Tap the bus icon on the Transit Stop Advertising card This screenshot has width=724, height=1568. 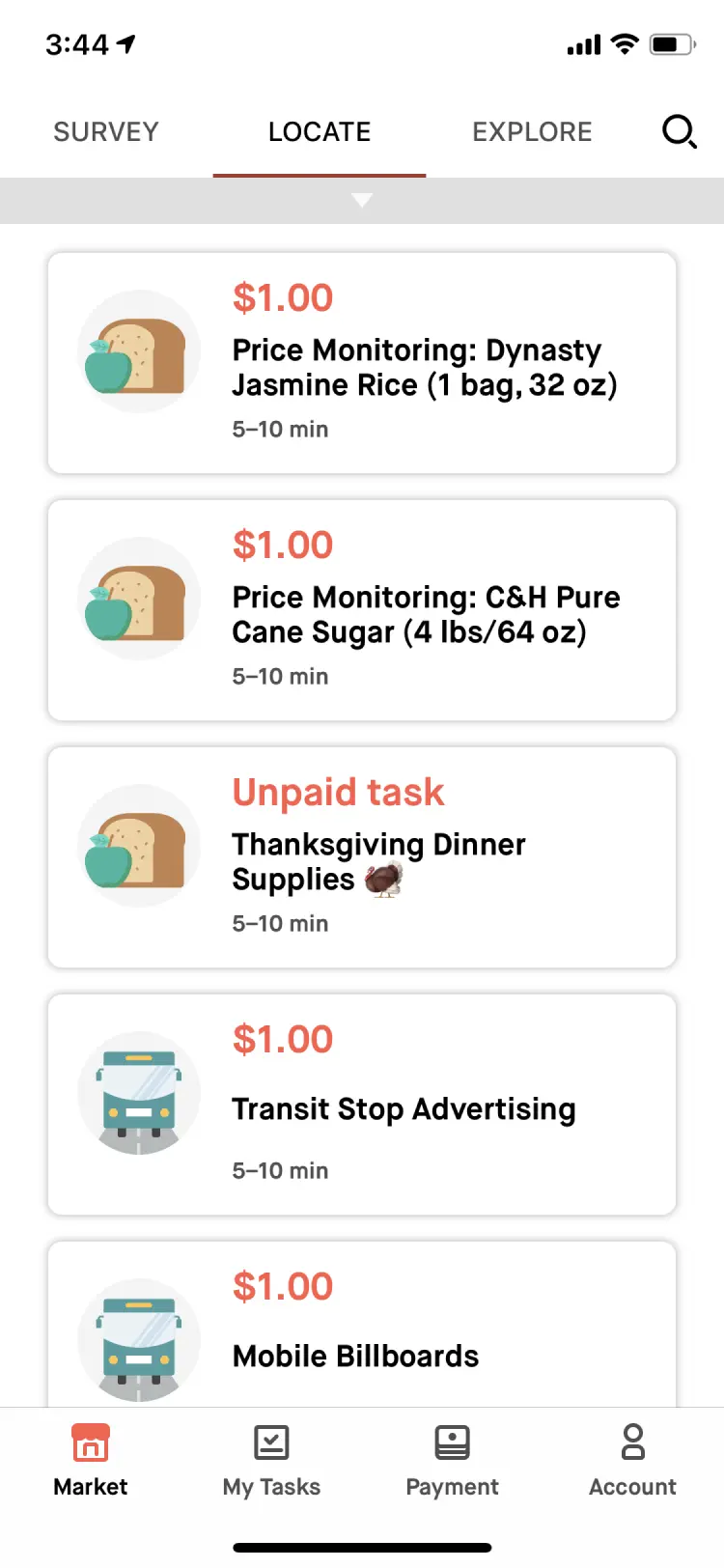pyautogui.click(x=139, y=1092)
